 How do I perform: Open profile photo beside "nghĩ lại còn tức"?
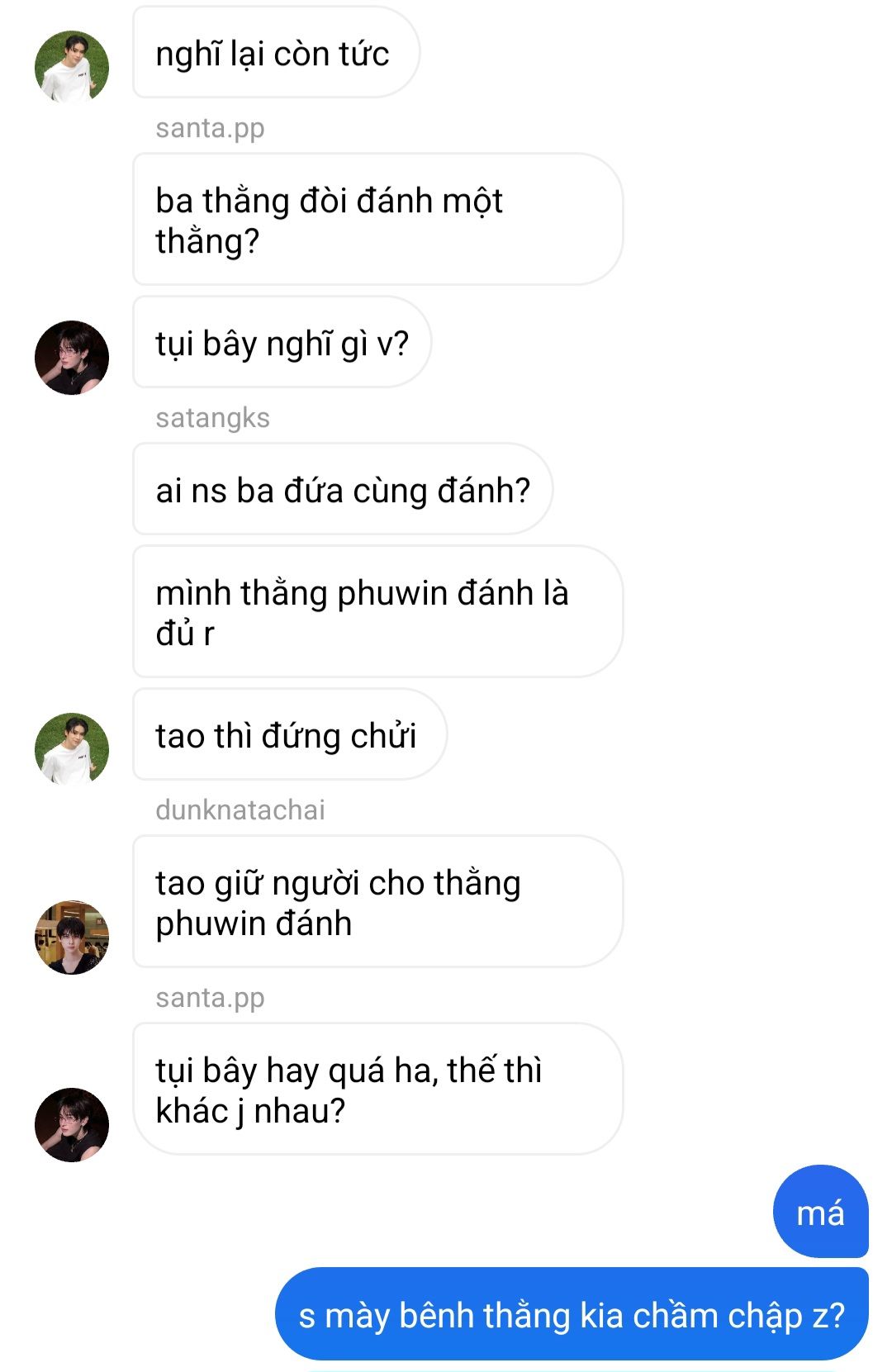pyautogui.click(x=72, y=67)
